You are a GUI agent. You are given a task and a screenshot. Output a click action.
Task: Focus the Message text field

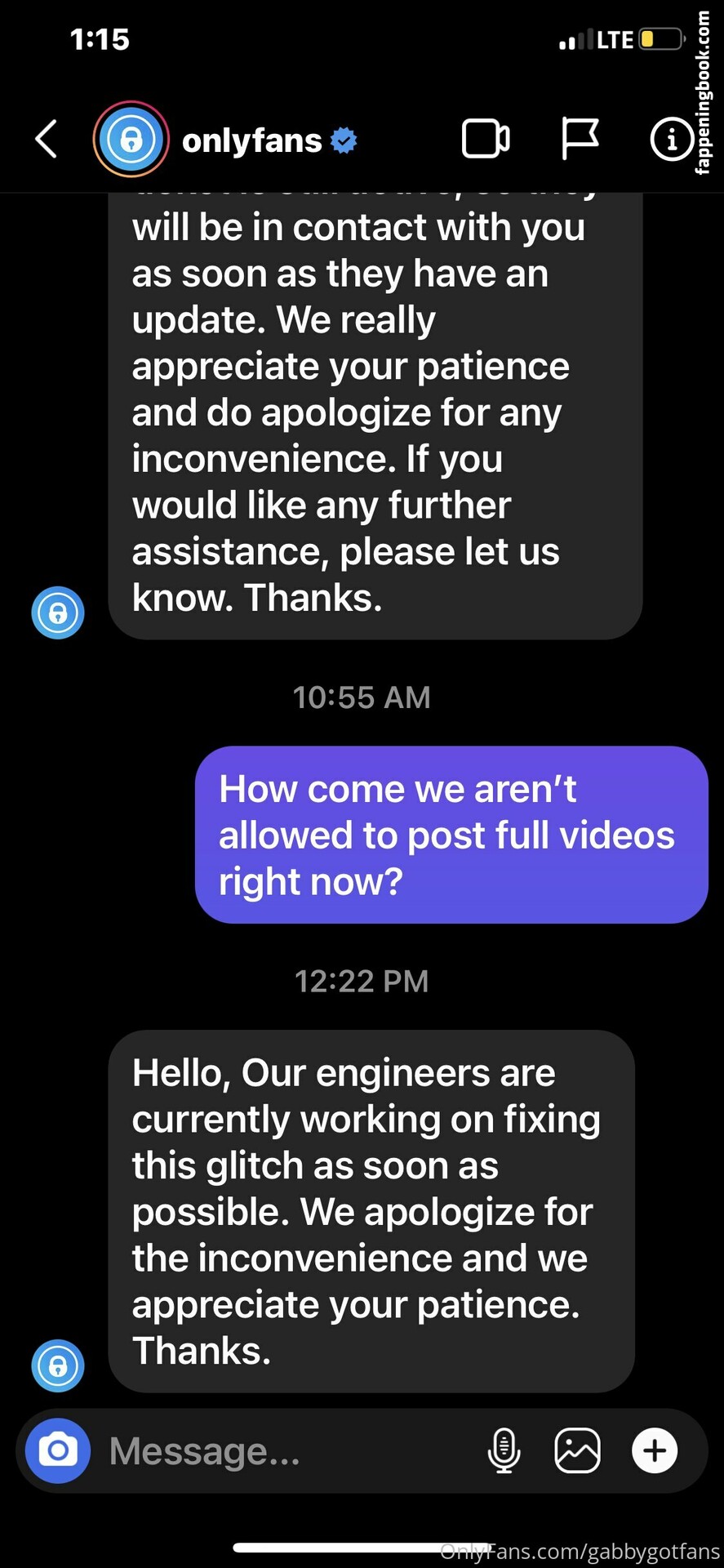click(x=286, y=1451)
